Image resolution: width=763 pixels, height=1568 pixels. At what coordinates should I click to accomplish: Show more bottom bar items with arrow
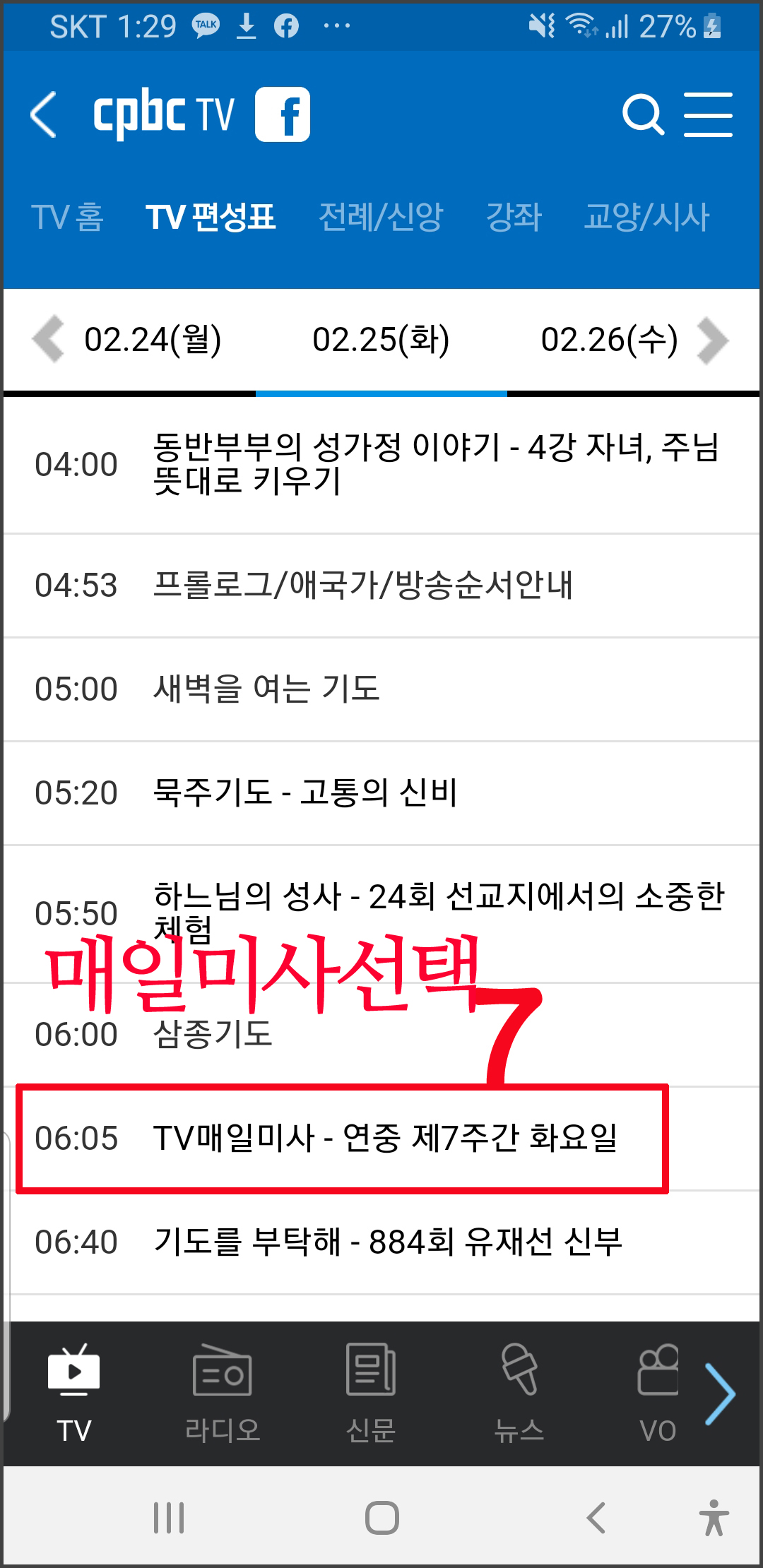point(721,1394)
